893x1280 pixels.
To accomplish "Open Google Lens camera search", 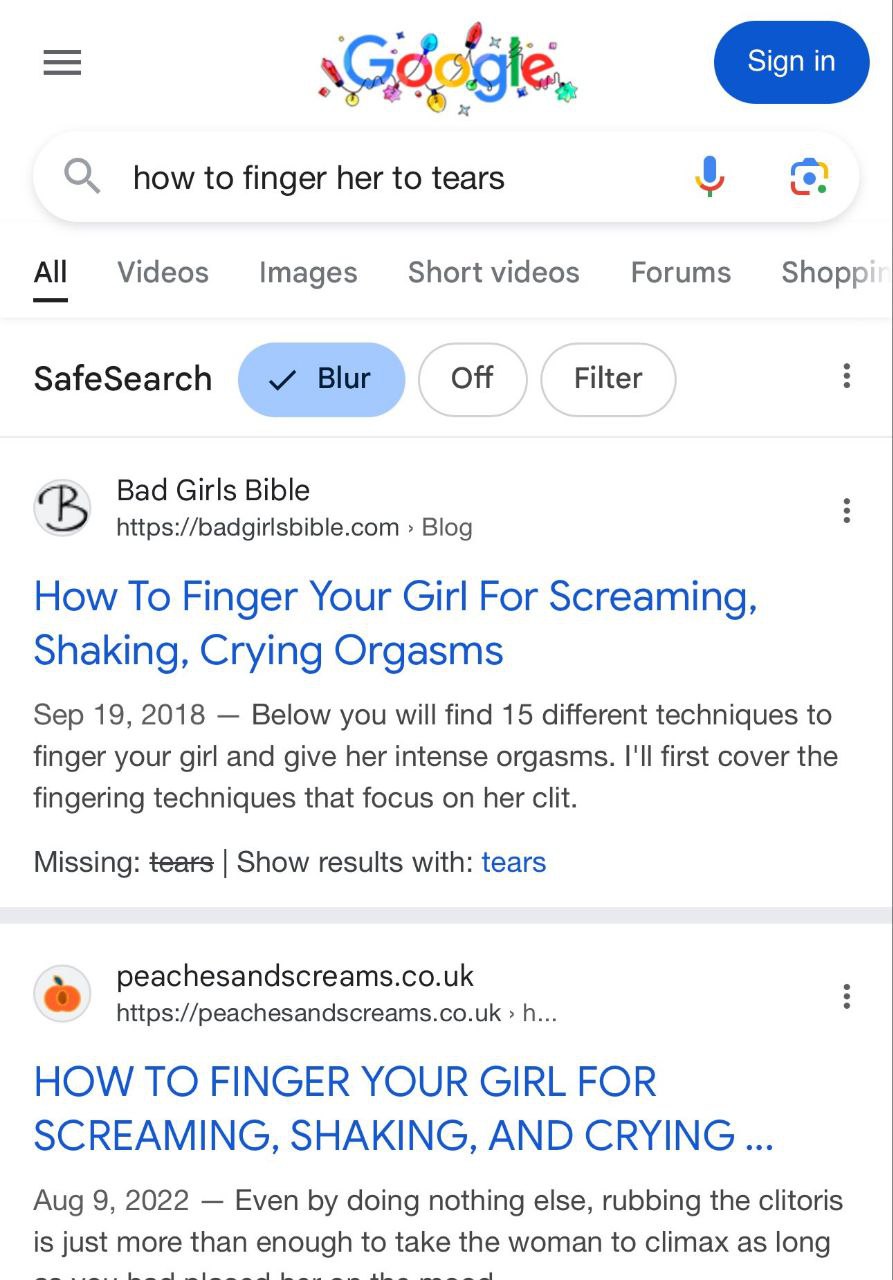I will [x=809, y=177].
